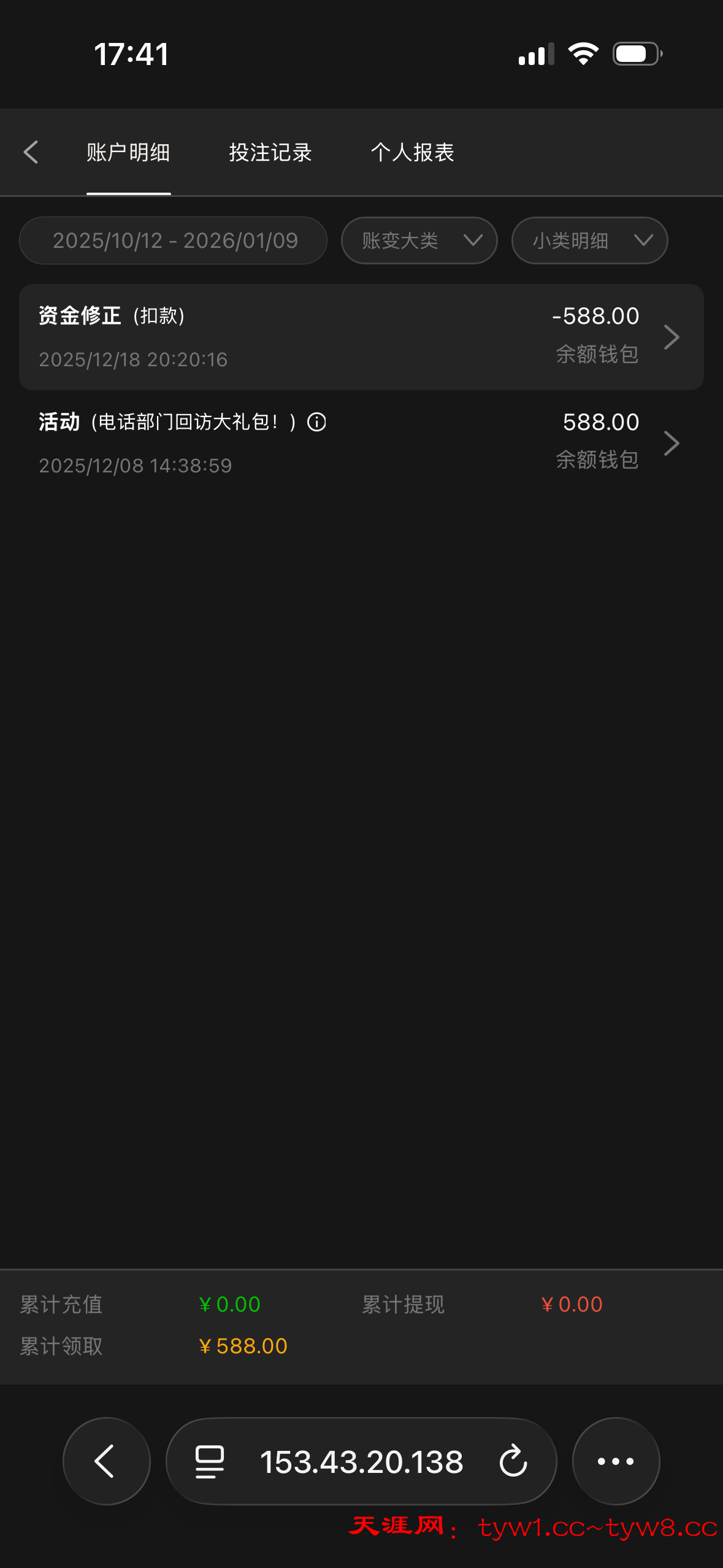View info for 电话部门回访大礼包 activity
This screenshot has width=723, height=1568.
coord(317,423)
